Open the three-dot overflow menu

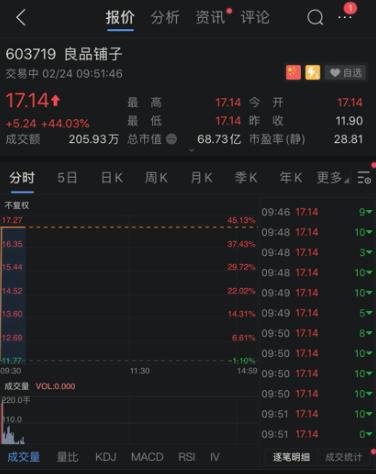[x=345, y=17]
